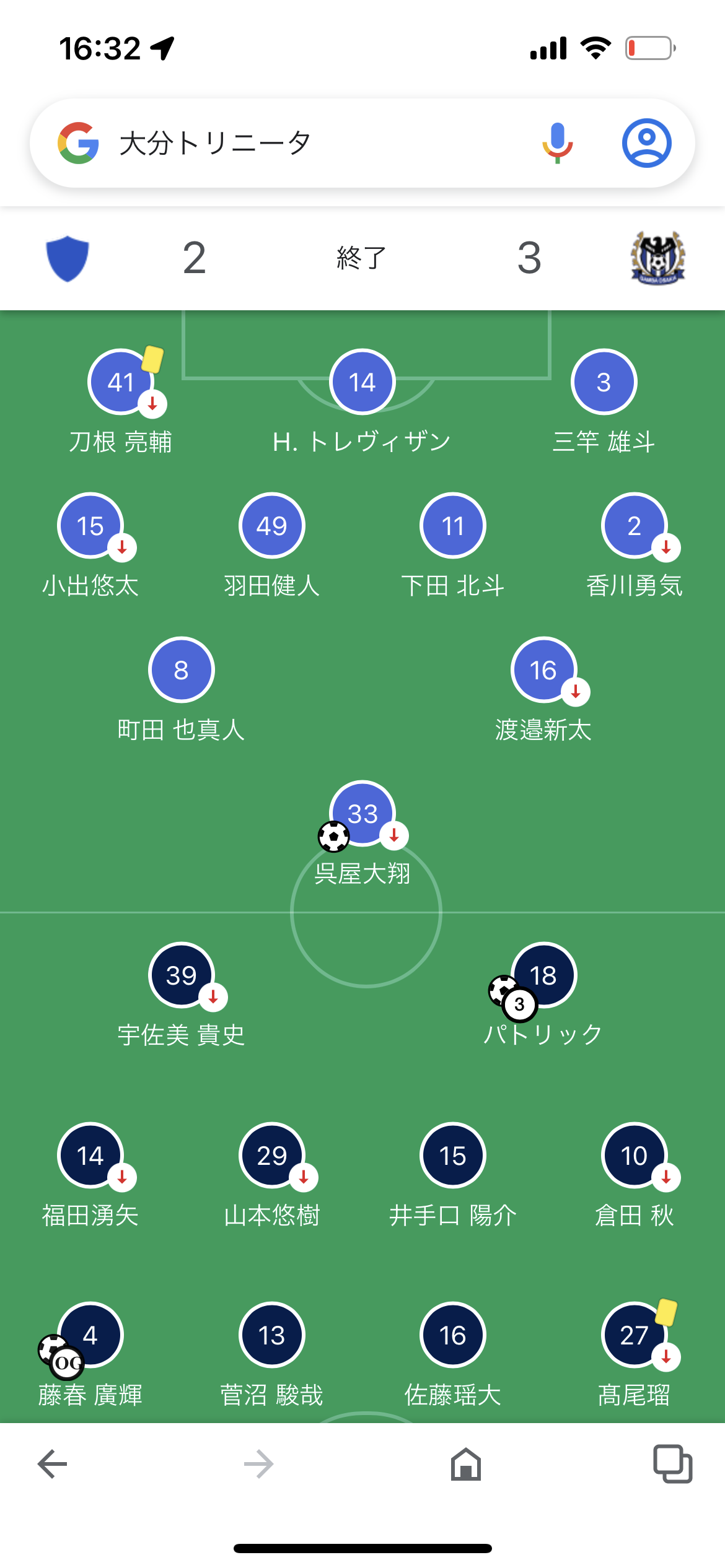Open the tabs switcher
The height and width of the screenshot is (1568, 725).
pyautogui.click(x=672, y=1464)
